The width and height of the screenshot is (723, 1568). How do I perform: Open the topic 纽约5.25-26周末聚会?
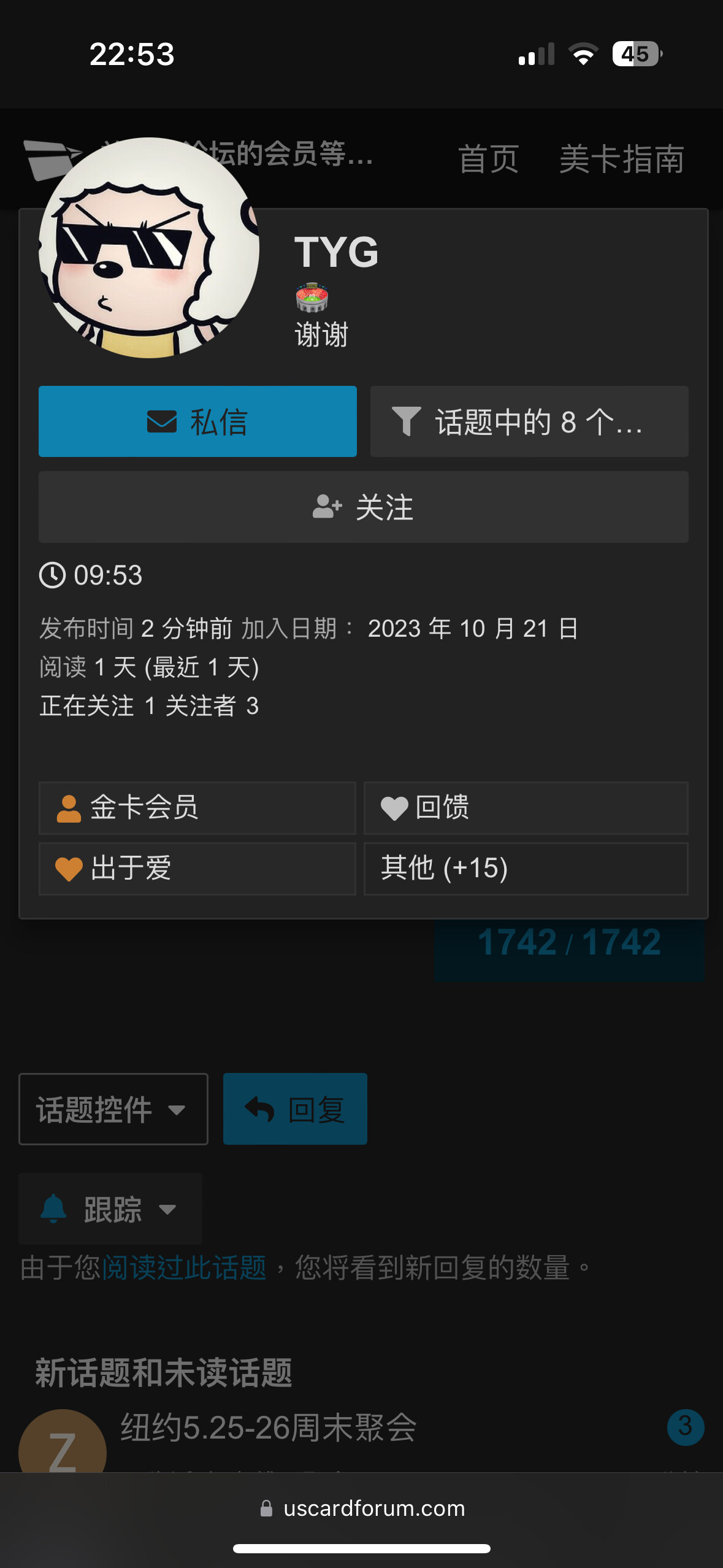pyautogui.click(x=269, y=1428)
